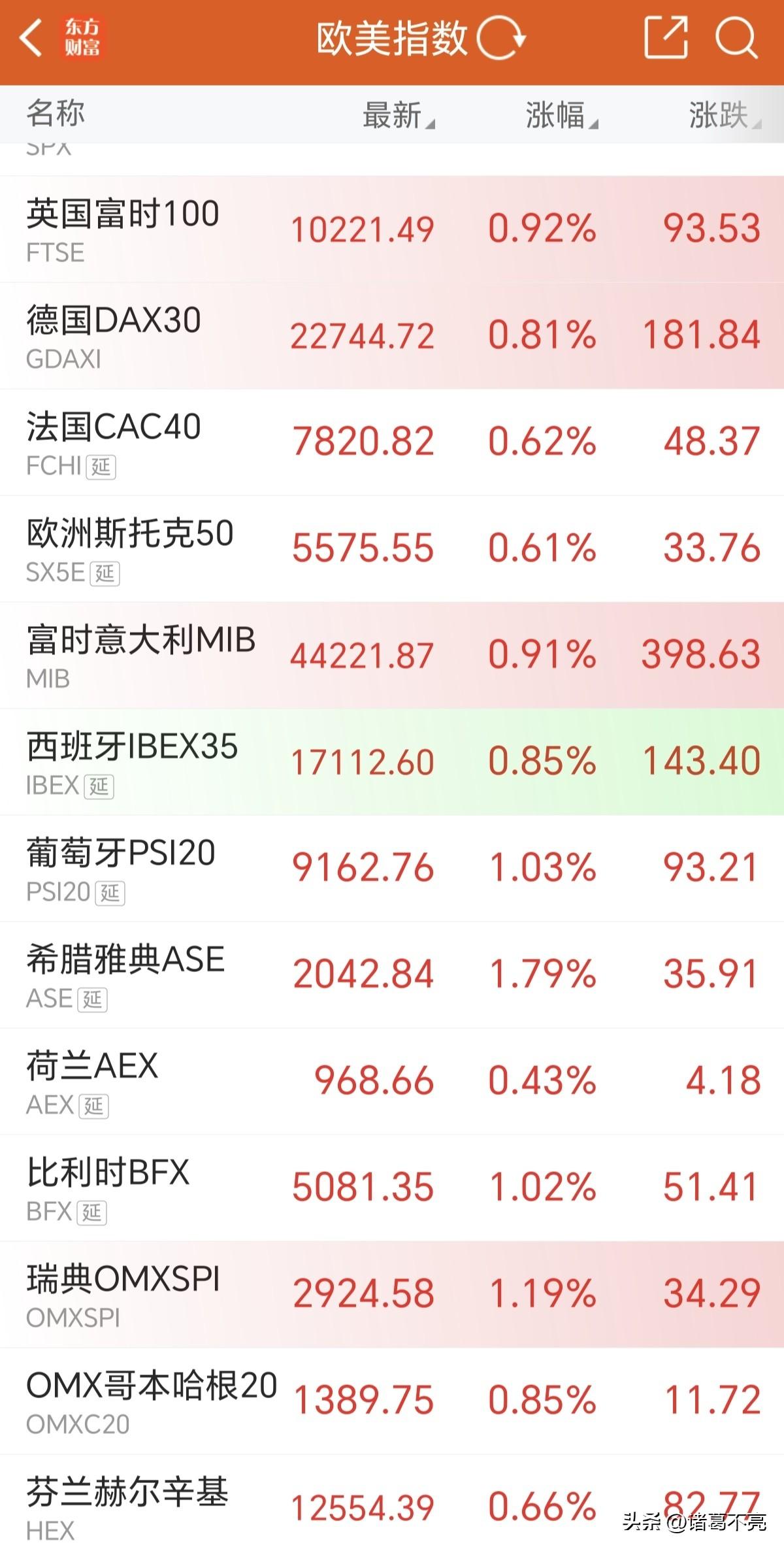
Task: Tap the 葡萄牙PSI20 row
Action: point(392,869)
